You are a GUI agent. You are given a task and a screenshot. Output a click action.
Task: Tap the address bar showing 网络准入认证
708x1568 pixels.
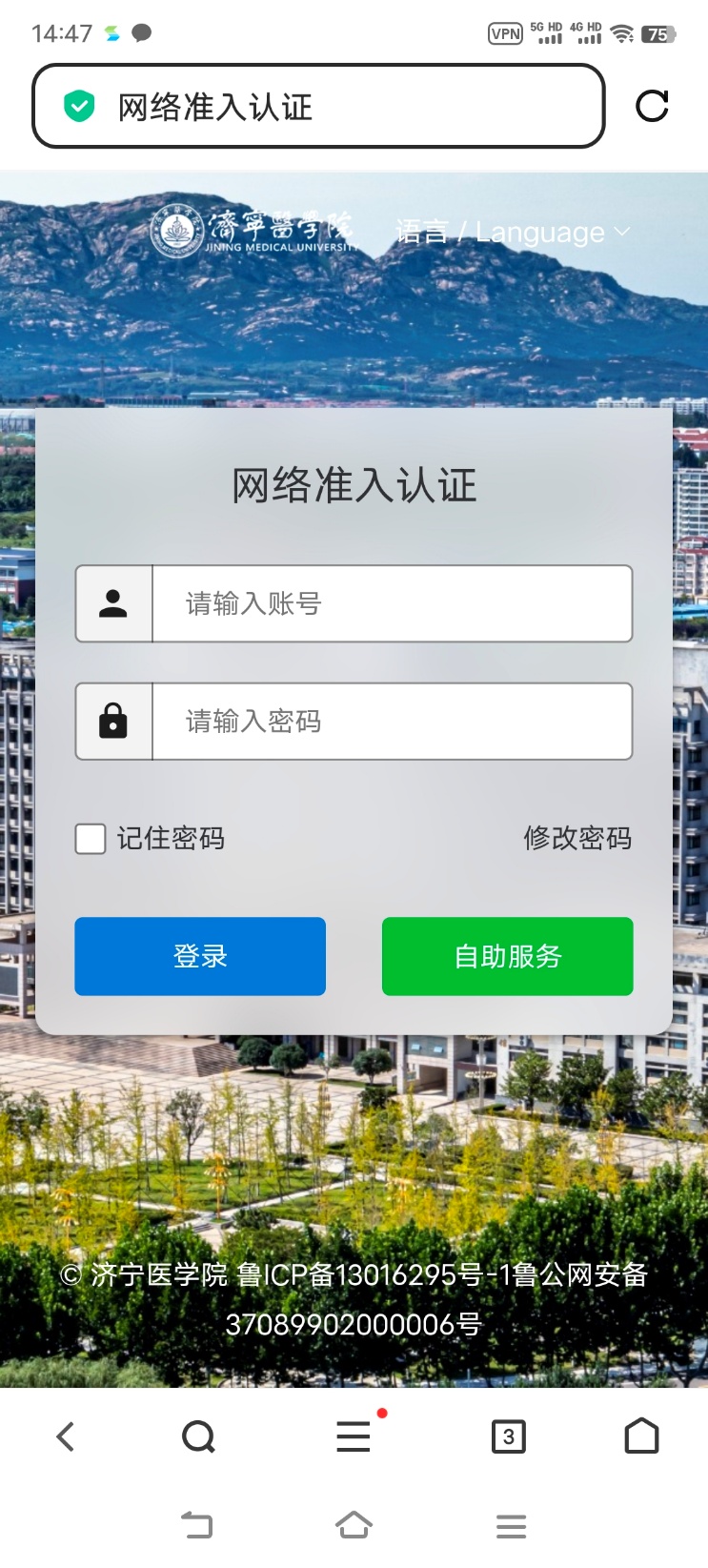318,107
